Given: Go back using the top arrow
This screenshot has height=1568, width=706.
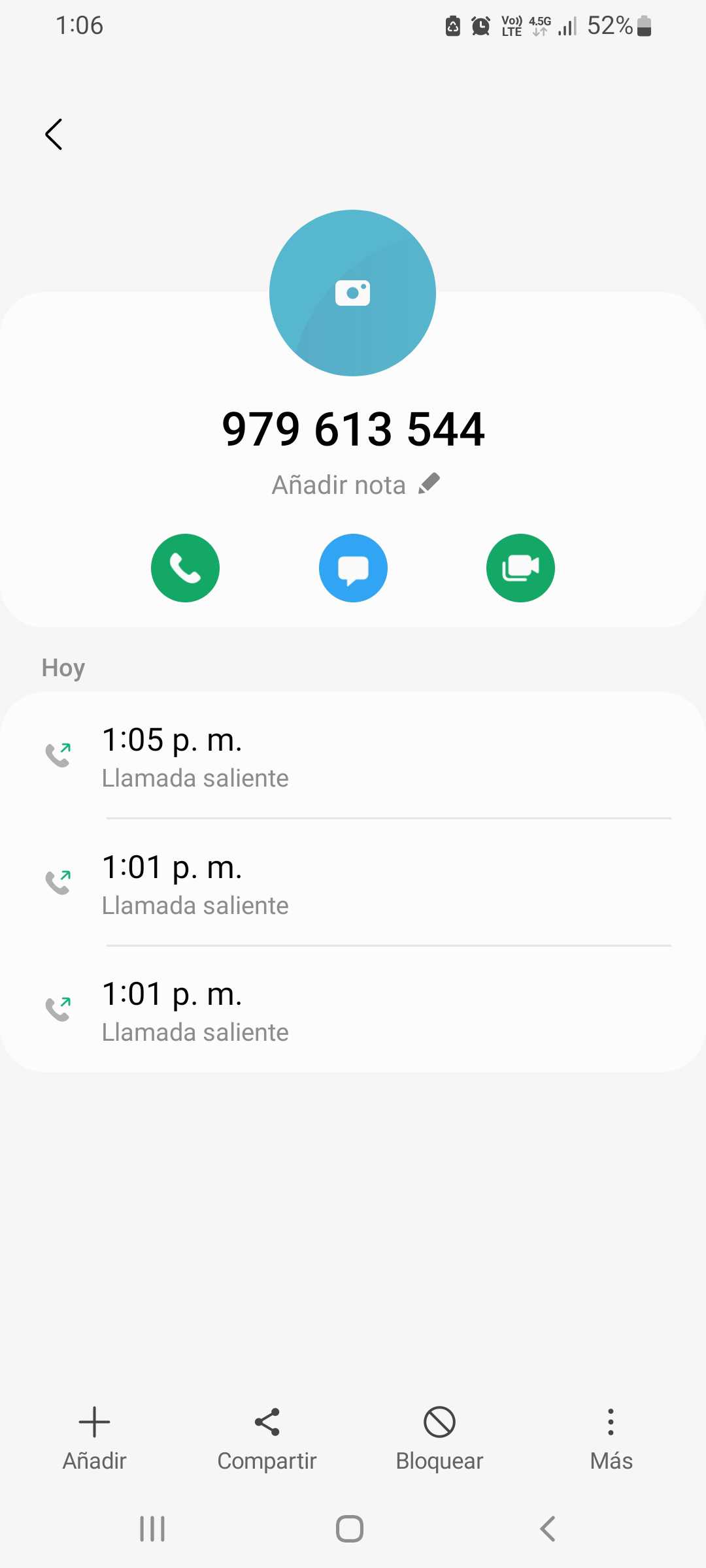Looking at the screenshot, I should pos(54,135).
